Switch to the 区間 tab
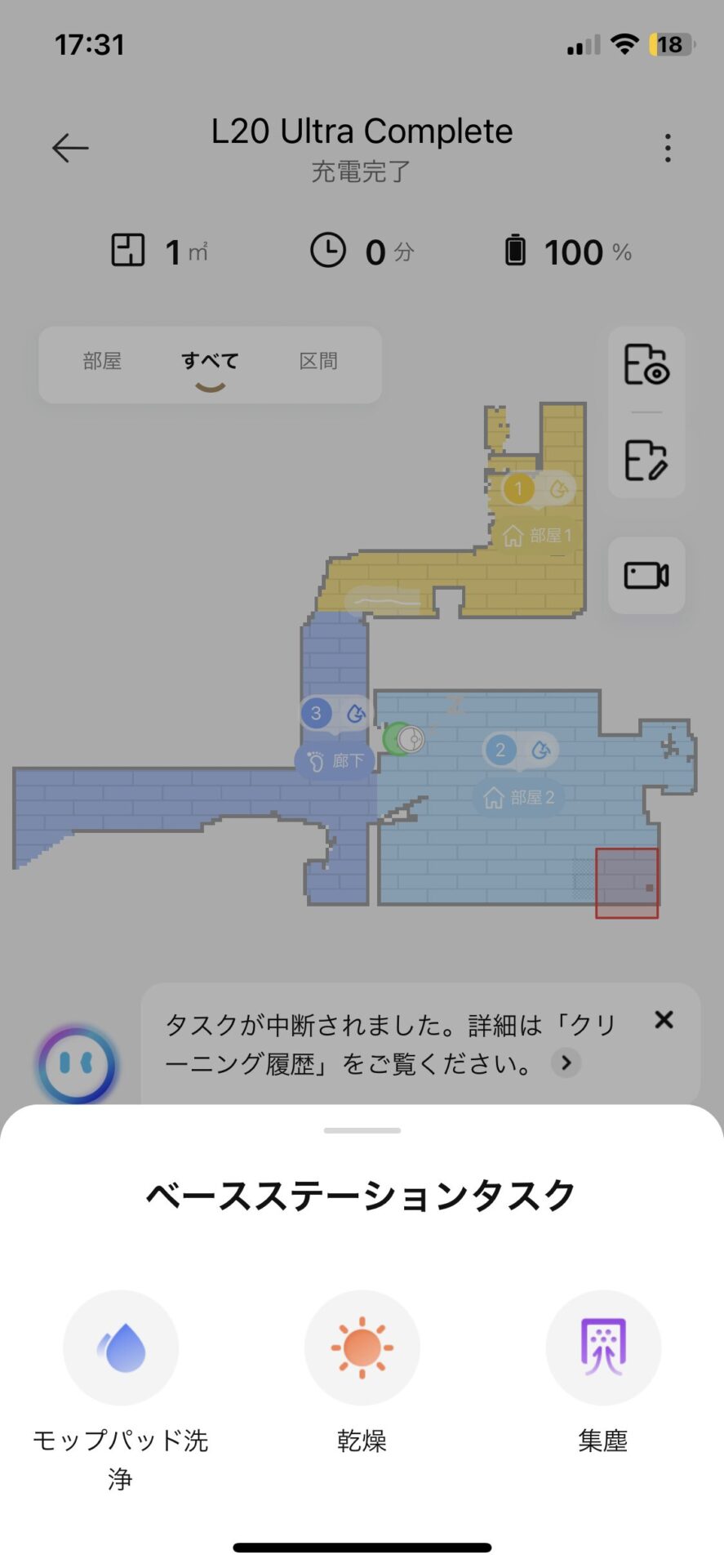Viewport: 724px width, 1568px height. 318,361
